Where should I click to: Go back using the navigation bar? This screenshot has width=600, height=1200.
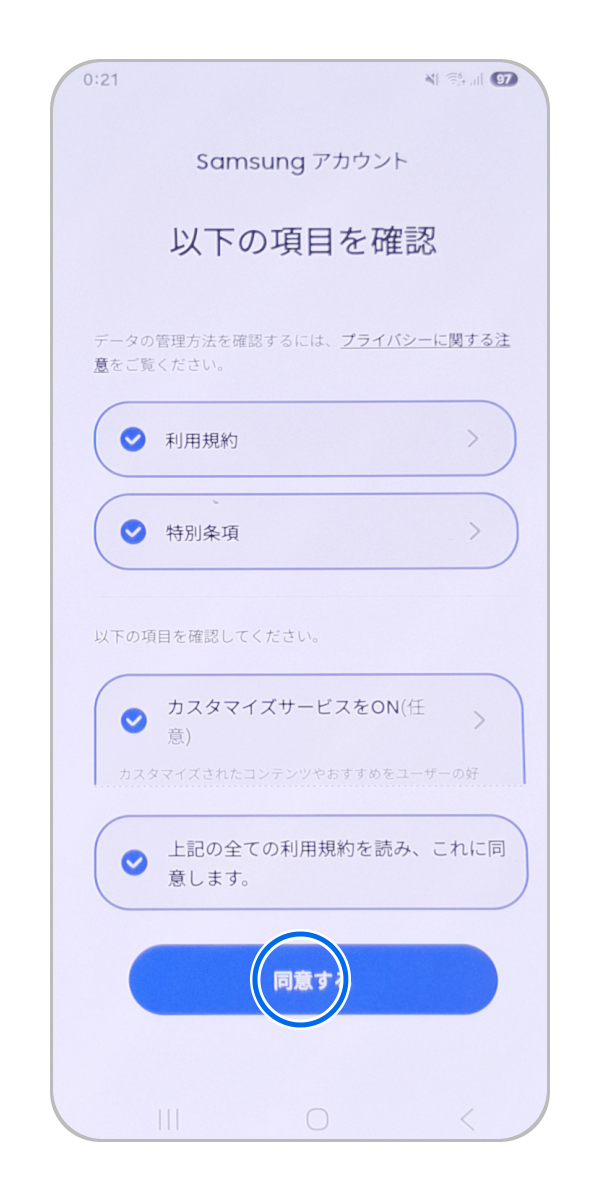466,1119
